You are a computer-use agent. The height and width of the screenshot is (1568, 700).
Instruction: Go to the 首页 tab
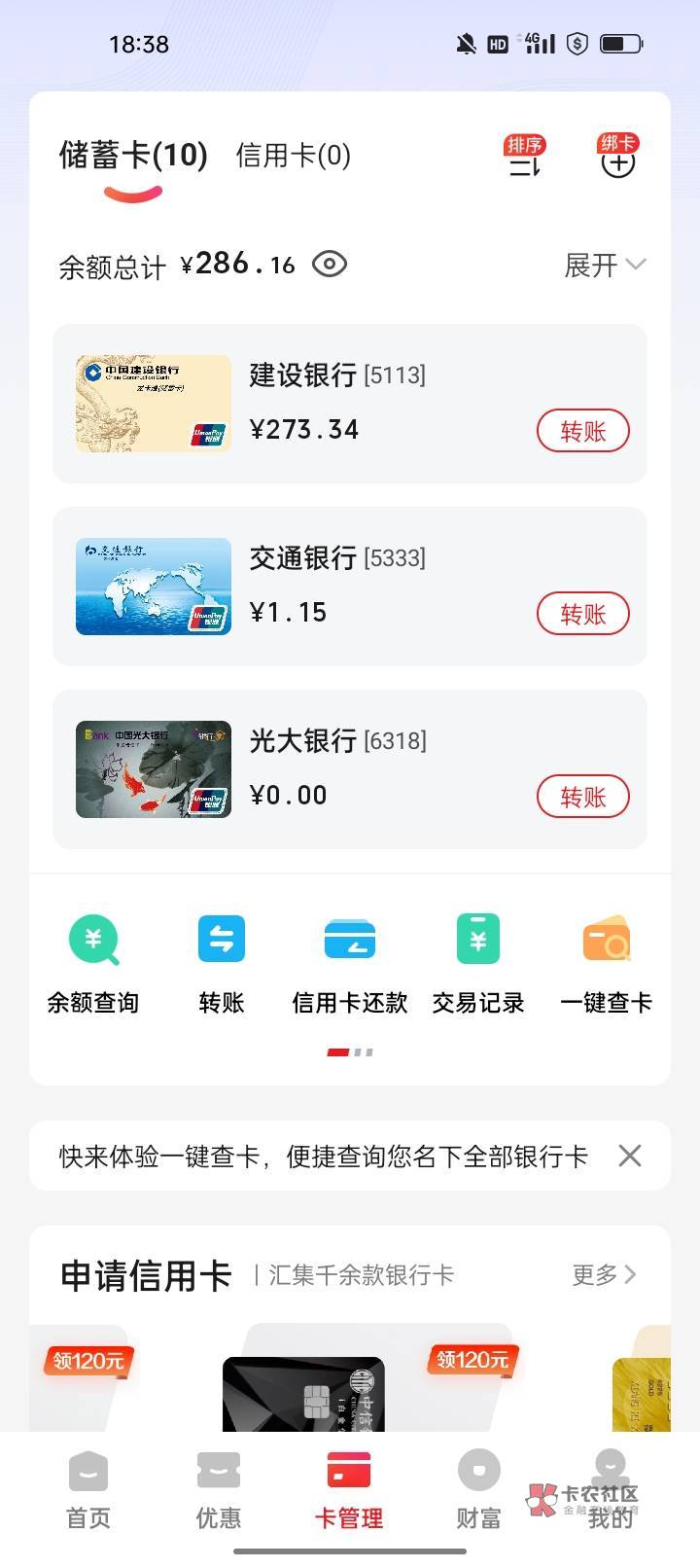pyautogui.click(x=88, y=1490)
